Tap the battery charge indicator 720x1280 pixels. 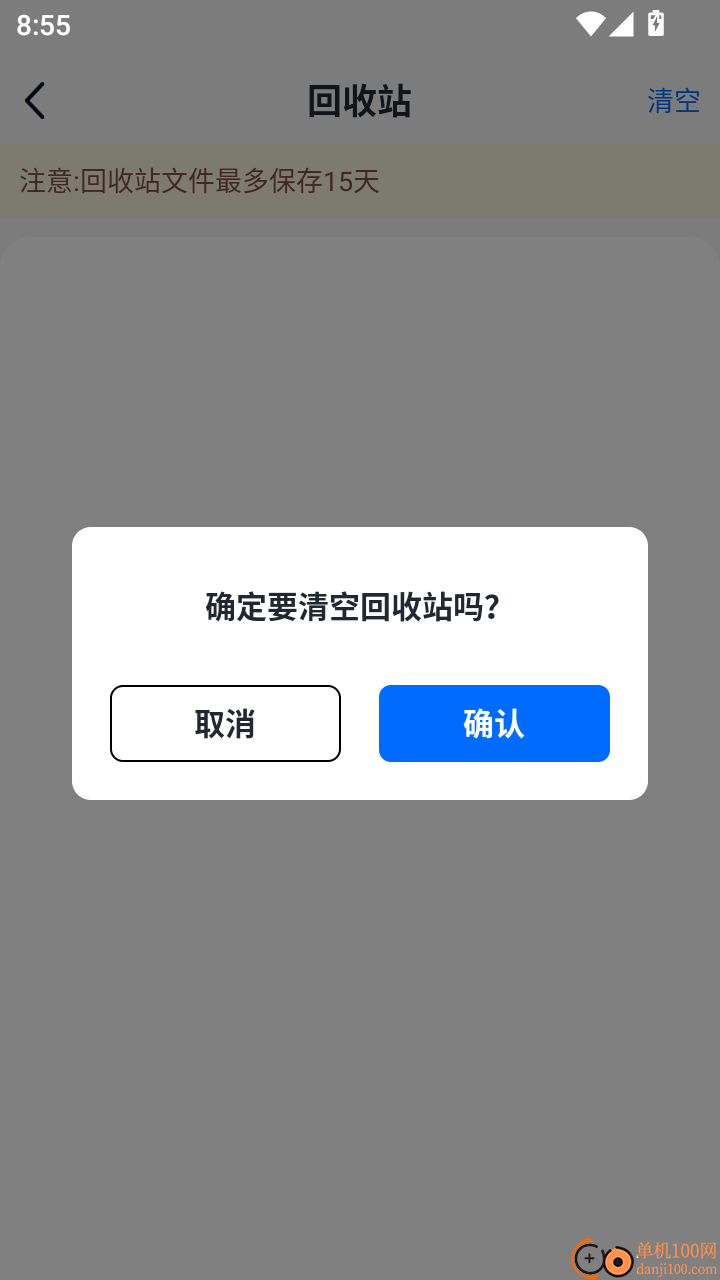655,24
